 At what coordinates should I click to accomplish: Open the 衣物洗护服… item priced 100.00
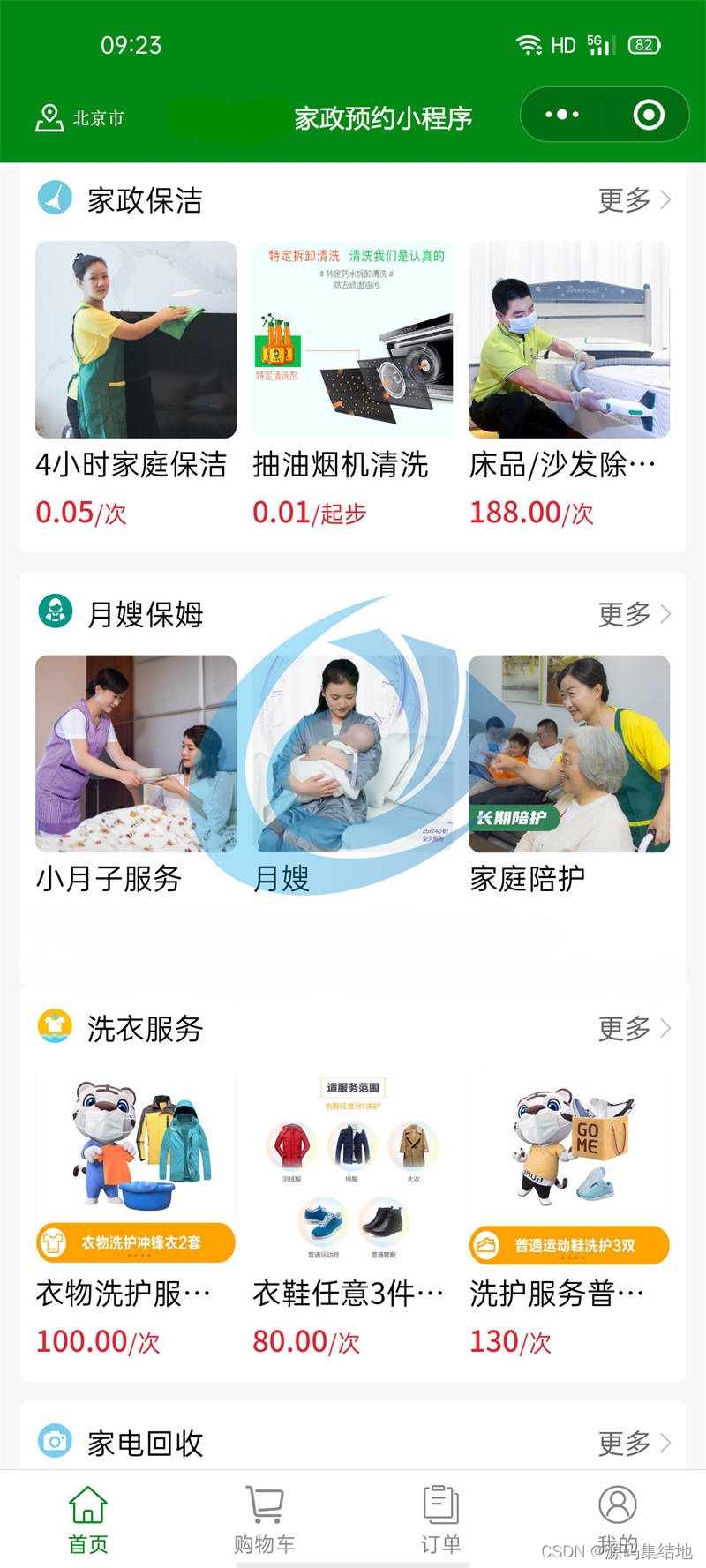[x=135, y=1213]
